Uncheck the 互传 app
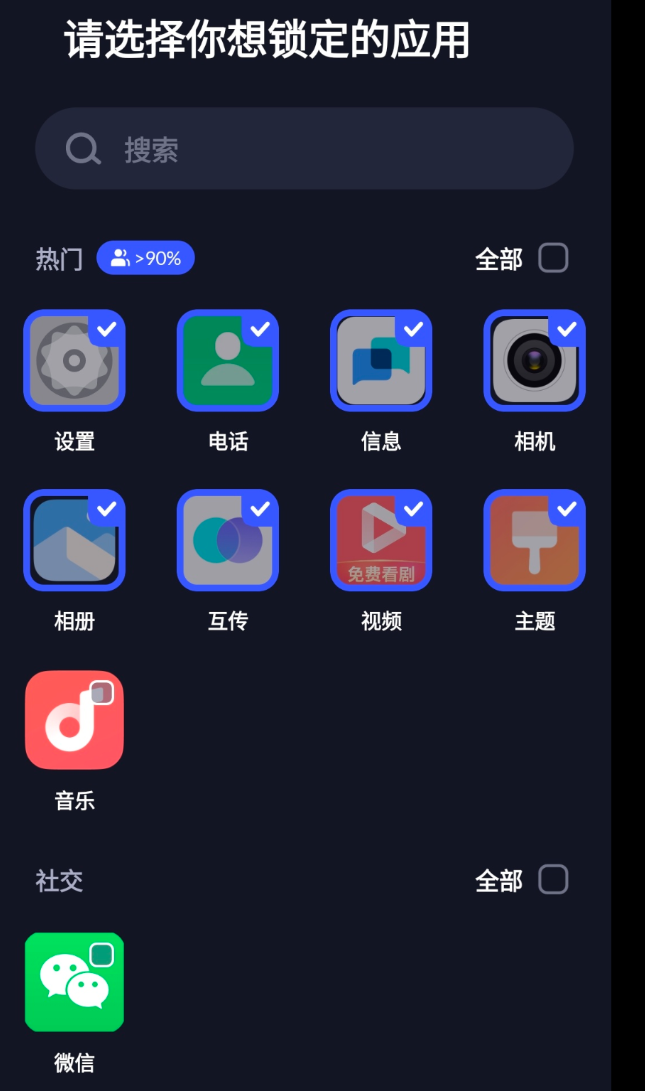 pos(228,541)
